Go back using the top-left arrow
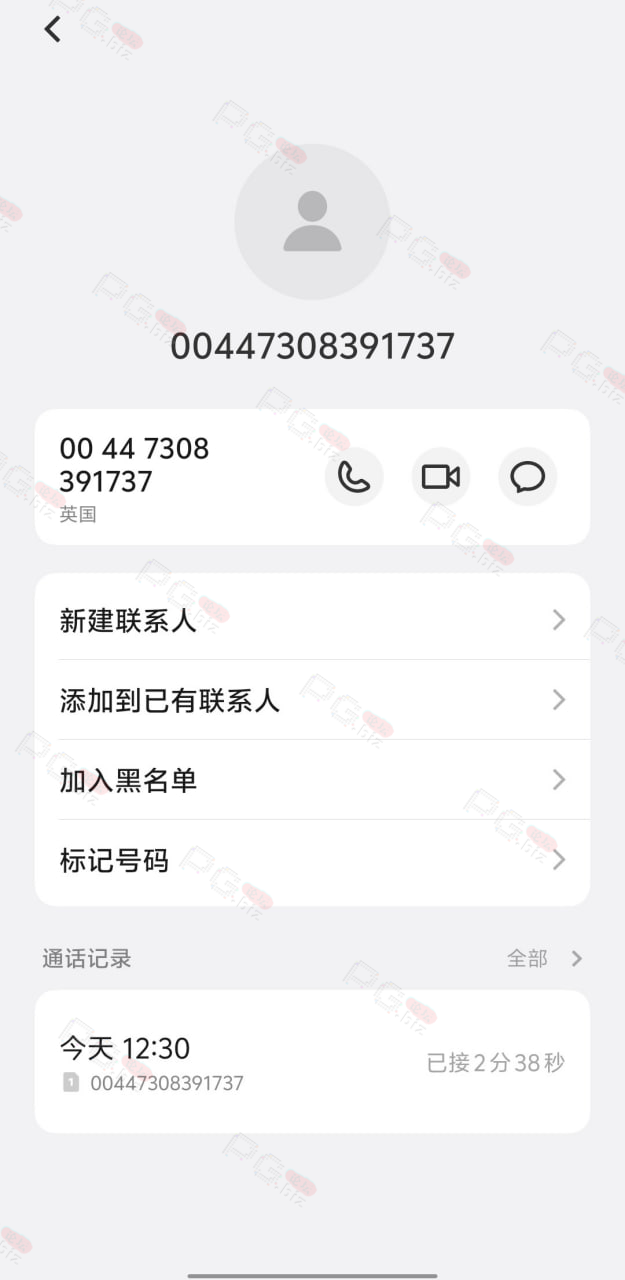 pyautogui.click(x=52, y=30)
